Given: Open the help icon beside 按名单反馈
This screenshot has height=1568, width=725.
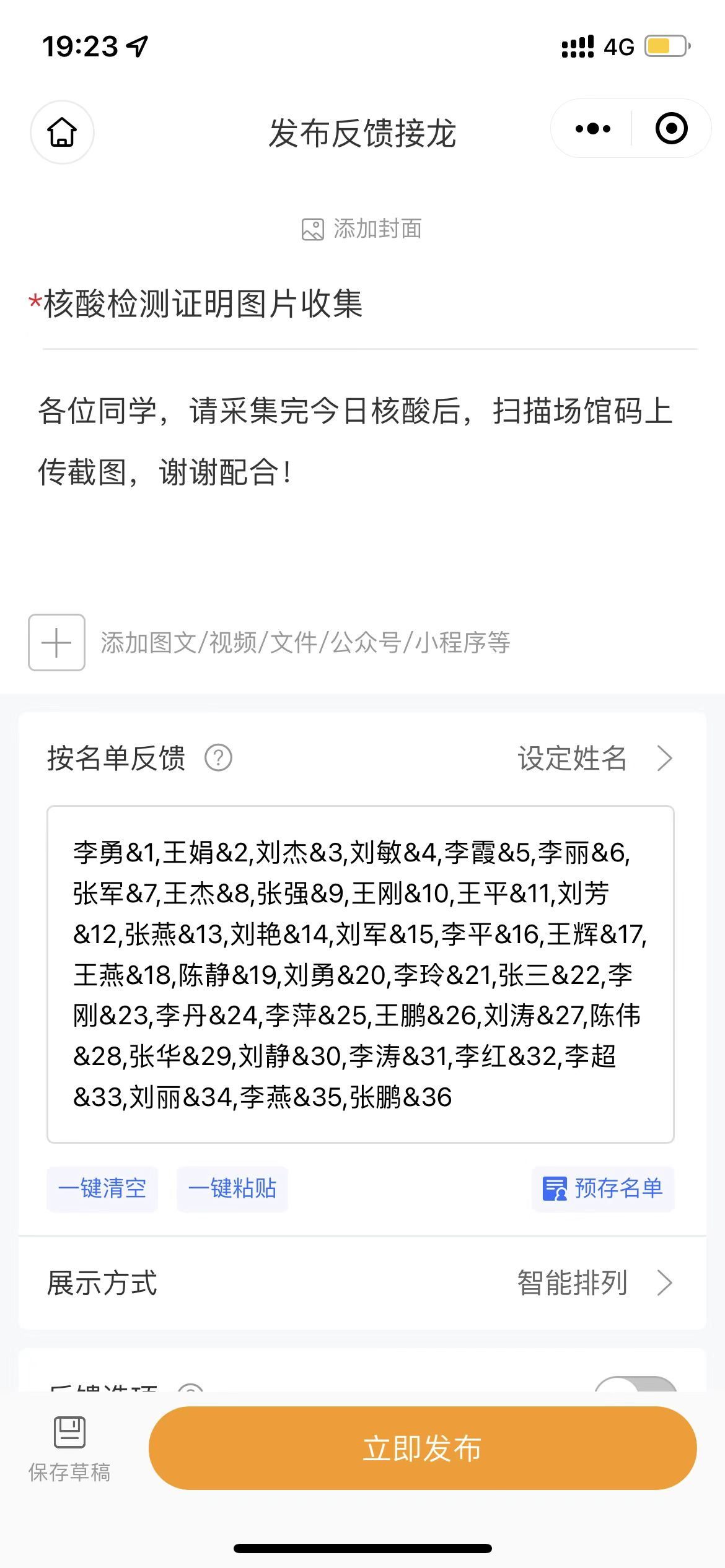Looking at the screenshot, I should (218, 758).
